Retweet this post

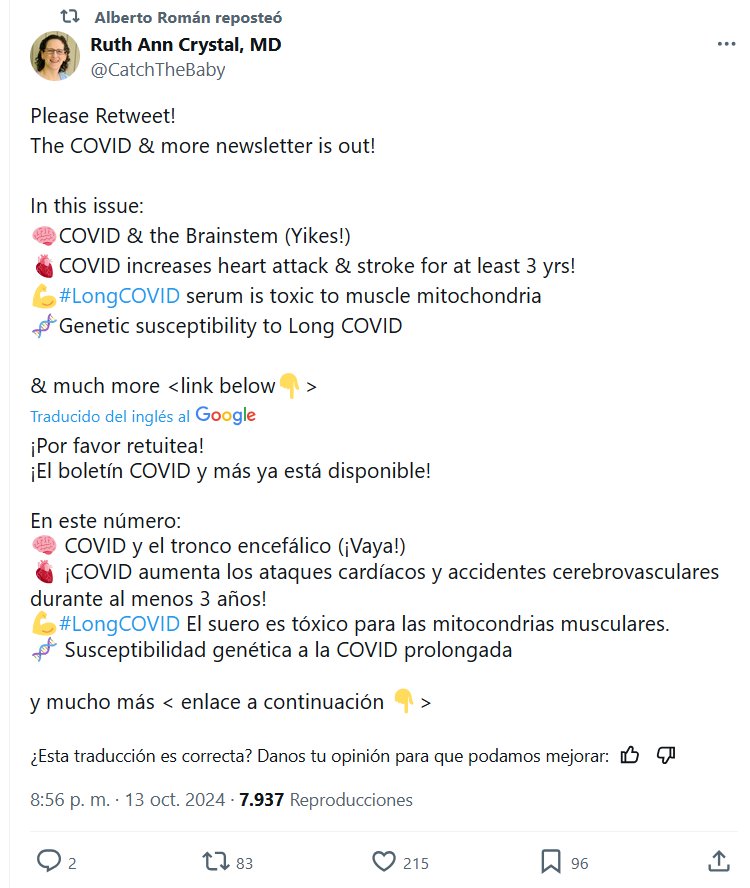pyautogui.click(x=214, y=861)
